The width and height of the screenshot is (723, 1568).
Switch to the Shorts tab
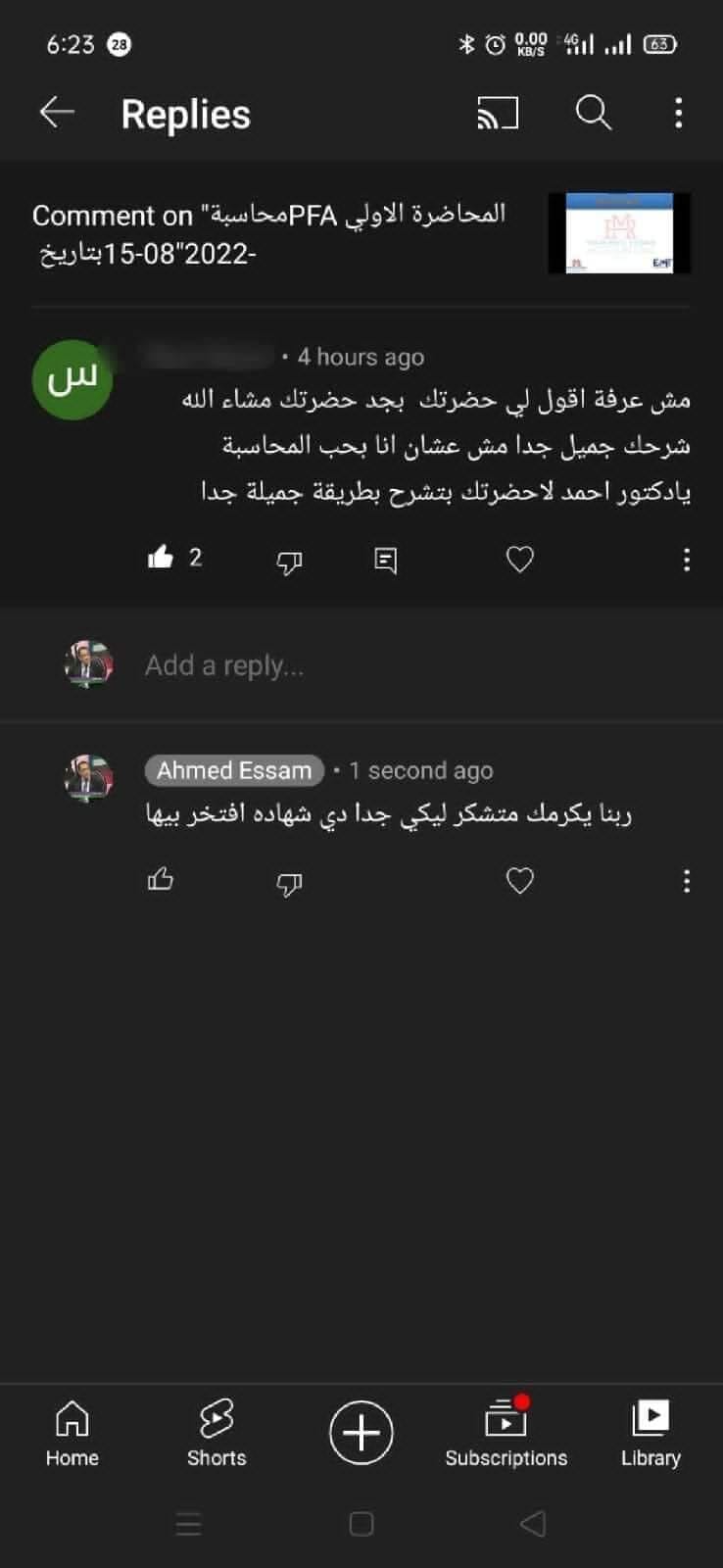[x=217, y=1432]
